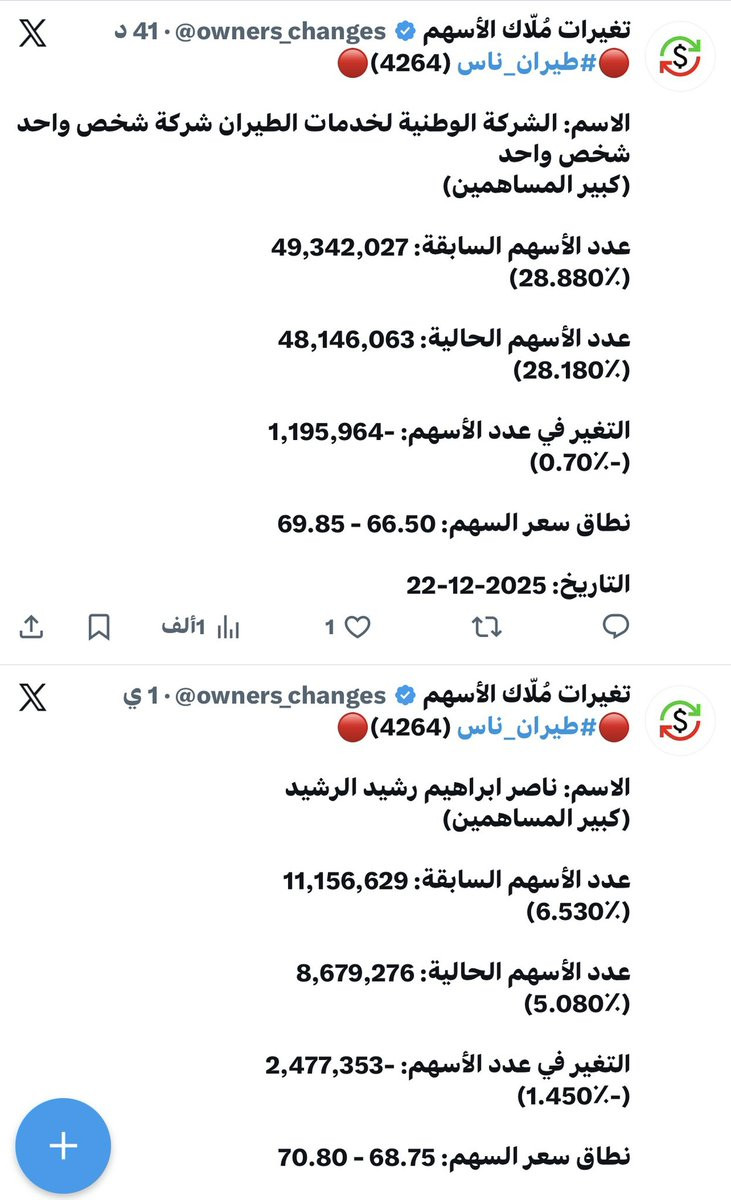Reply to the 22-12-2025 tweet

[x=617, y=627]
